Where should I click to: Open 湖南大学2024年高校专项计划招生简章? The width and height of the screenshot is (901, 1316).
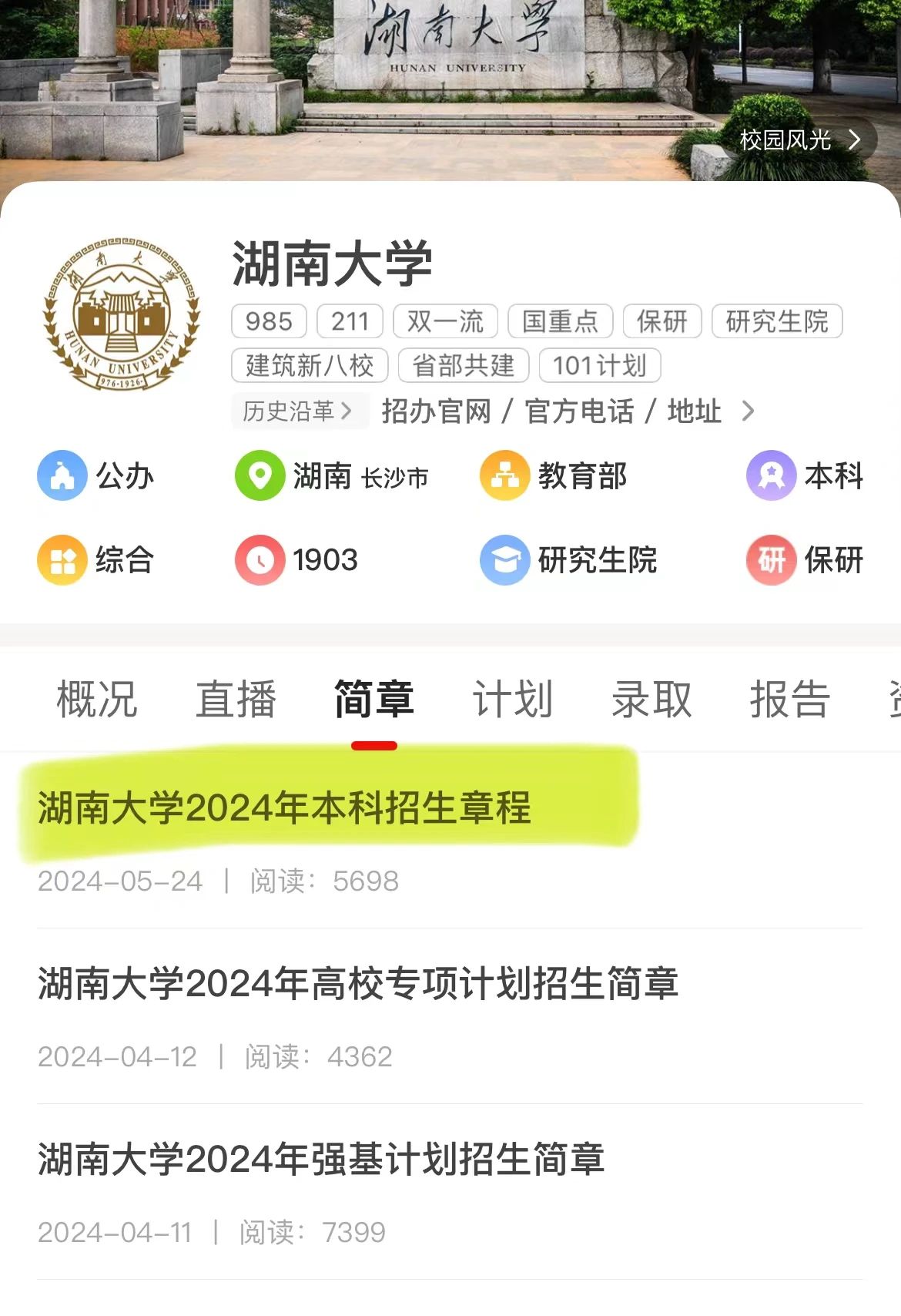[x=358, y=984]
